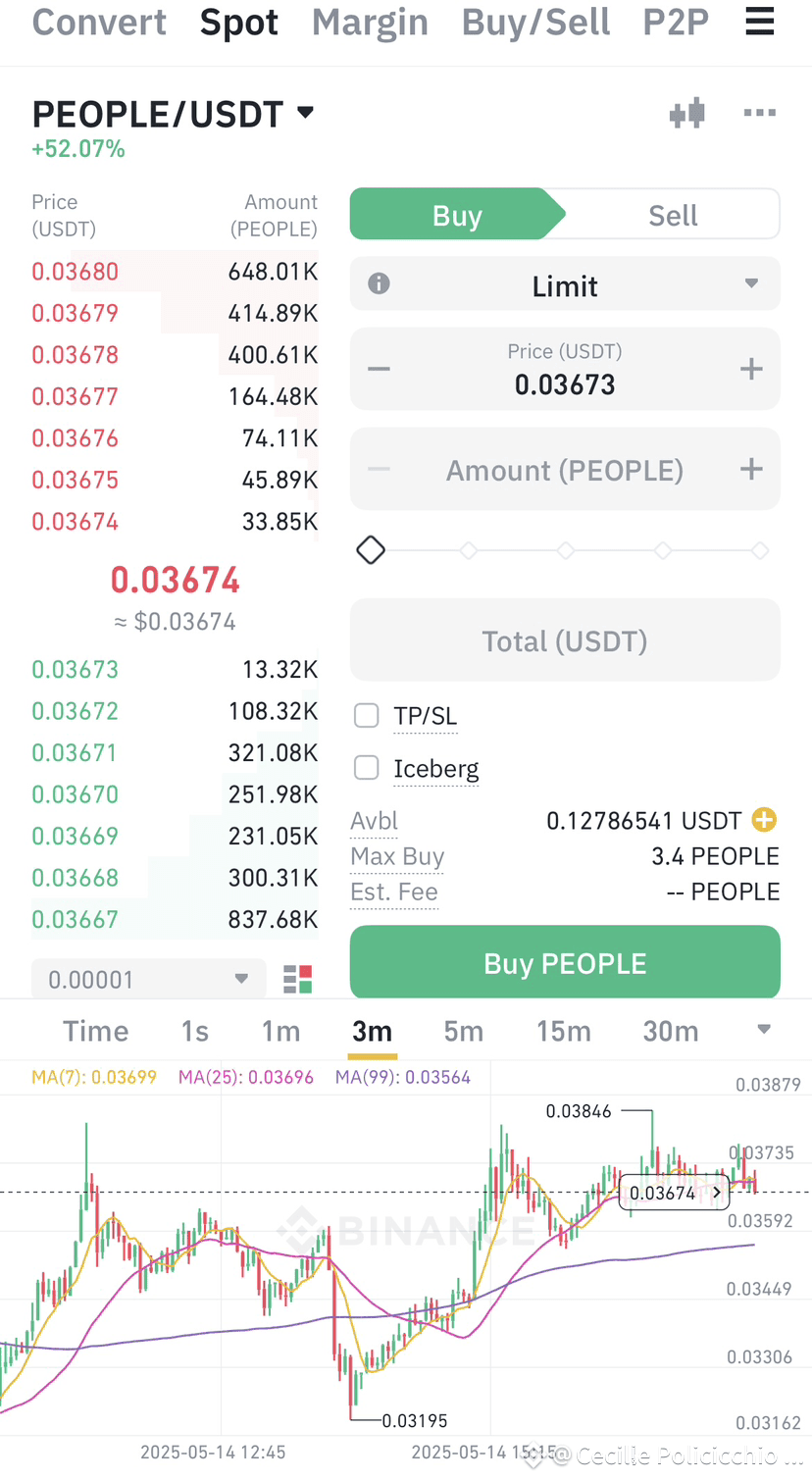This screenshot has height=1480, width=812.
Task: Open the three-dot more options icon
Action: point(759,113)
